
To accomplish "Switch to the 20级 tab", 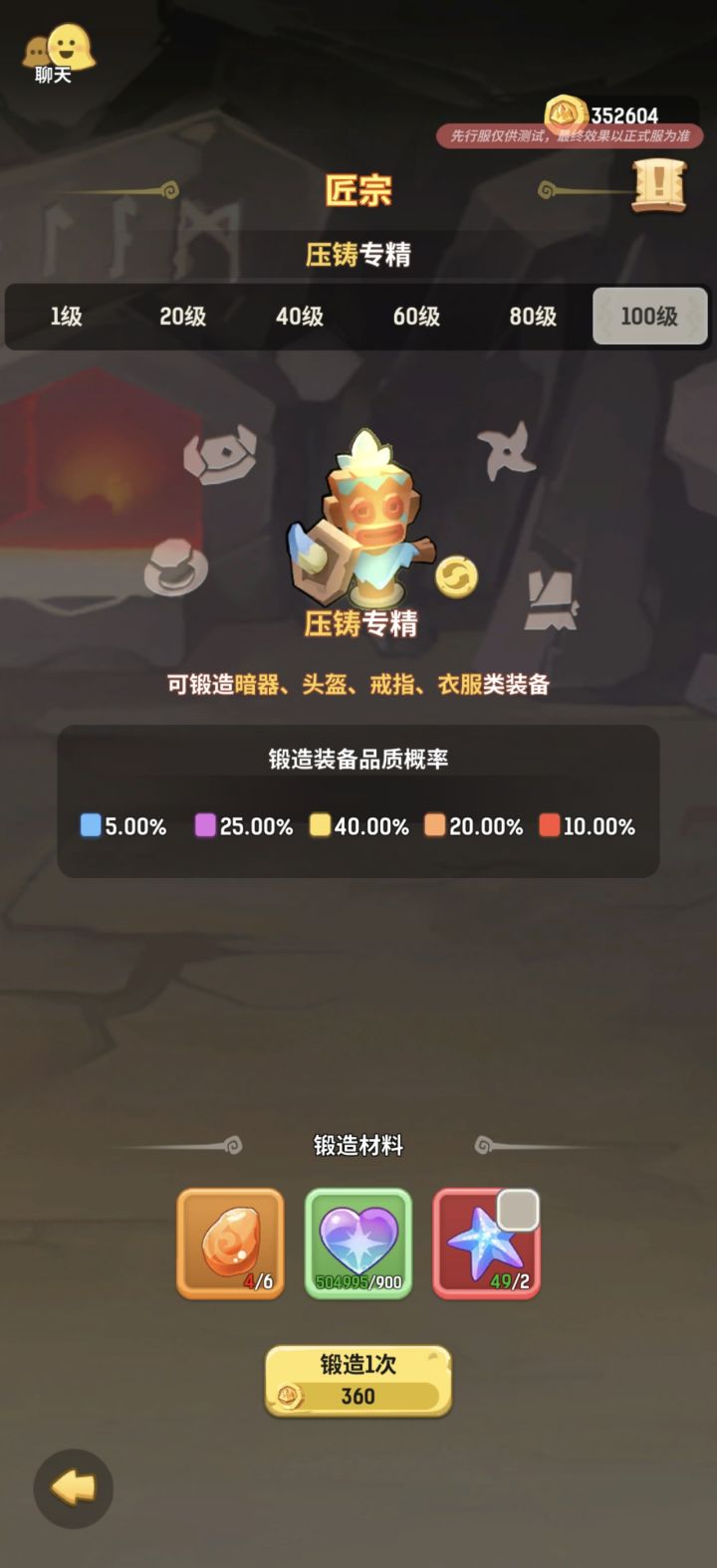I will click(182, 317).
